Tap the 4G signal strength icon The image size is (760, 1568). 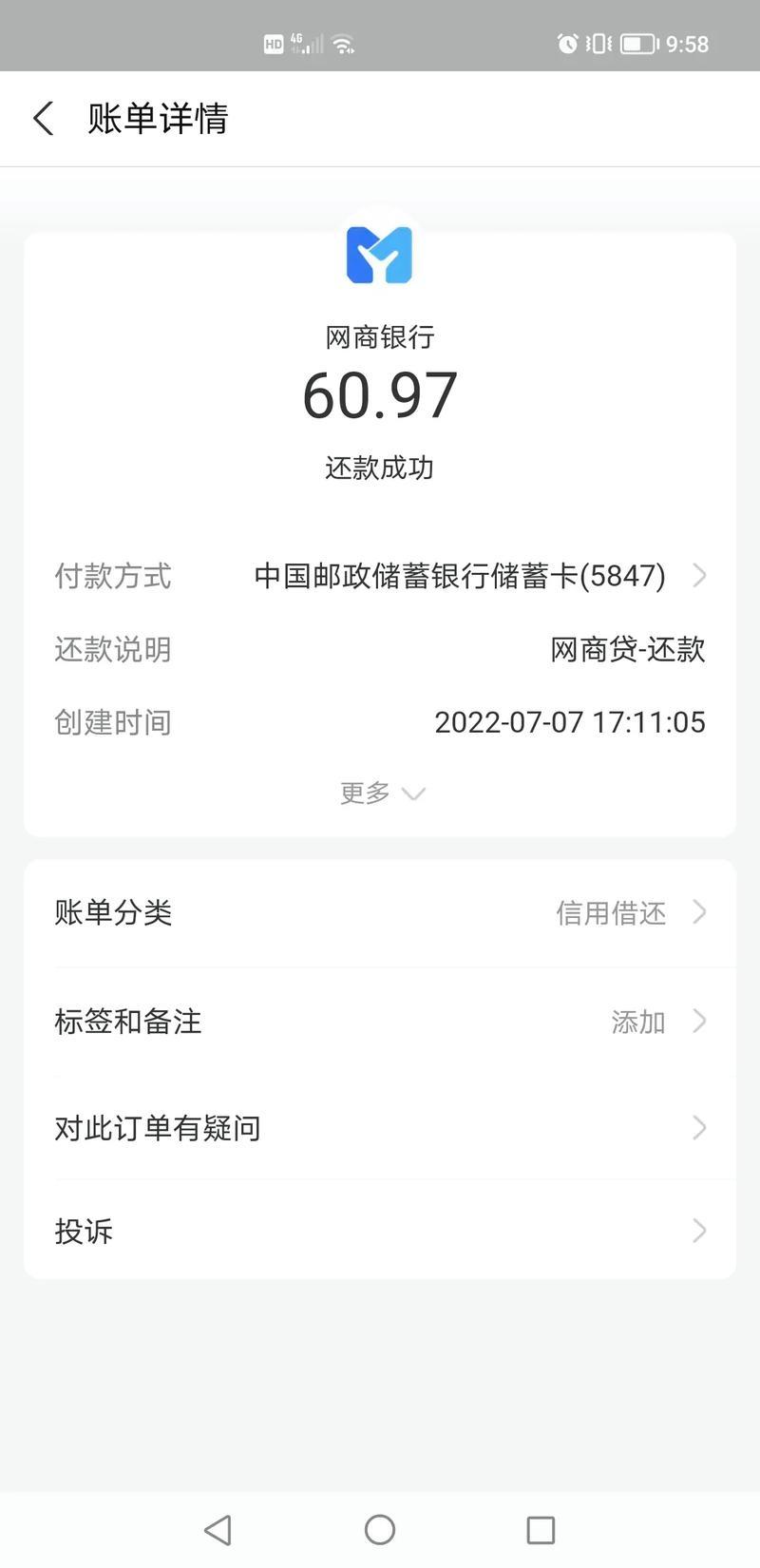(x=302, y=43)
